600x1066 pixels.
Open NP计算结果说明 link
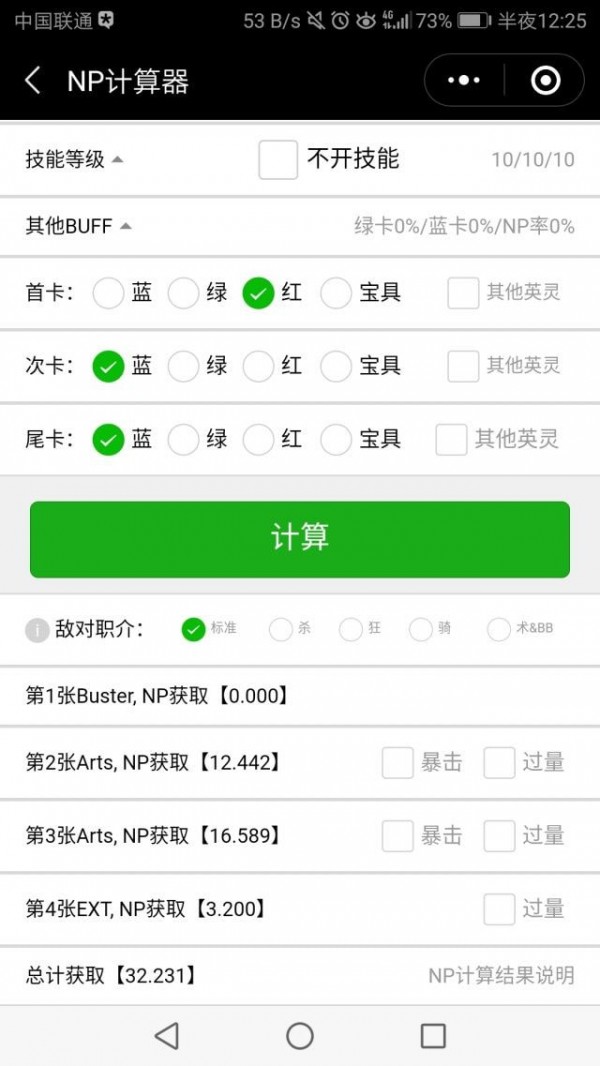click(x=501, y=976)
